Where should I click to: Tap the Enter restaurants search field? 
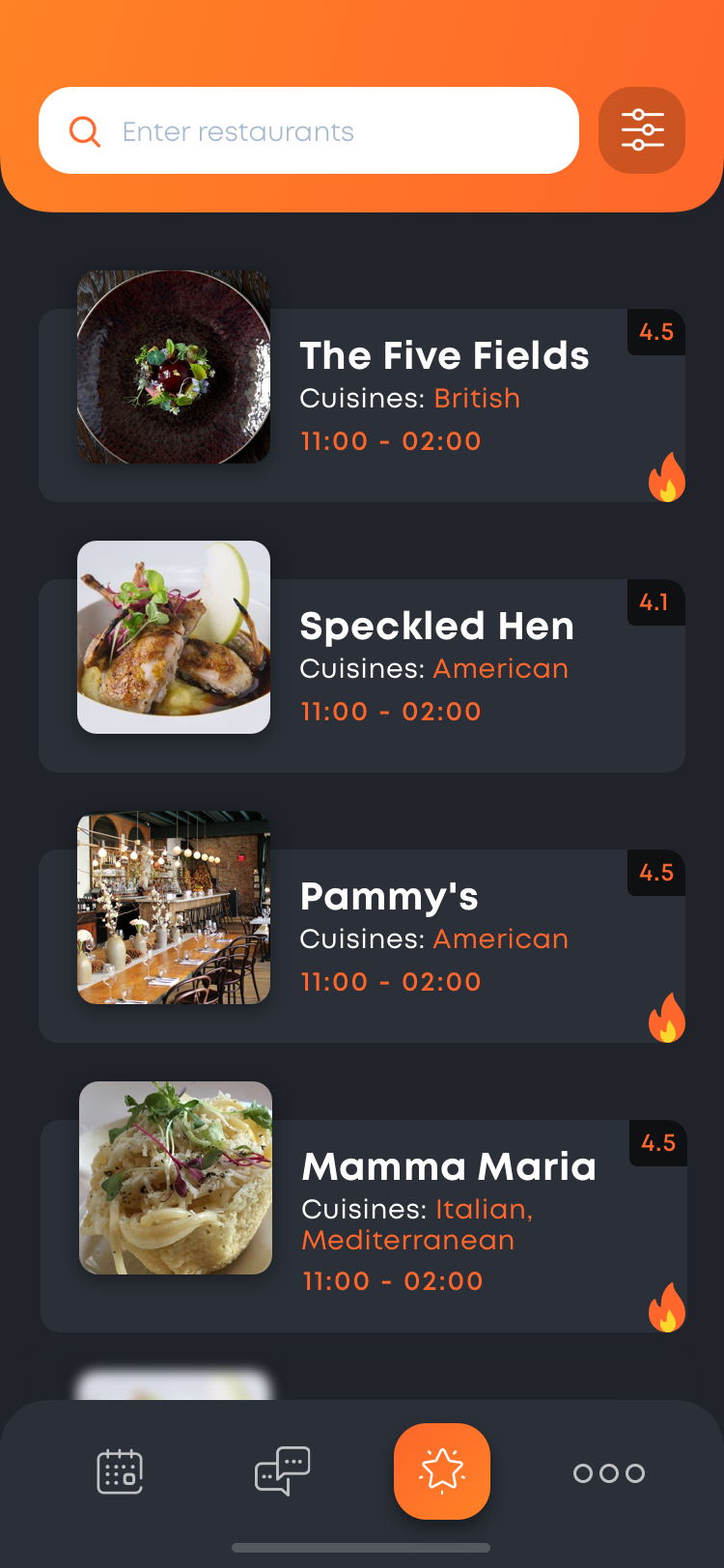coord(309,131)
